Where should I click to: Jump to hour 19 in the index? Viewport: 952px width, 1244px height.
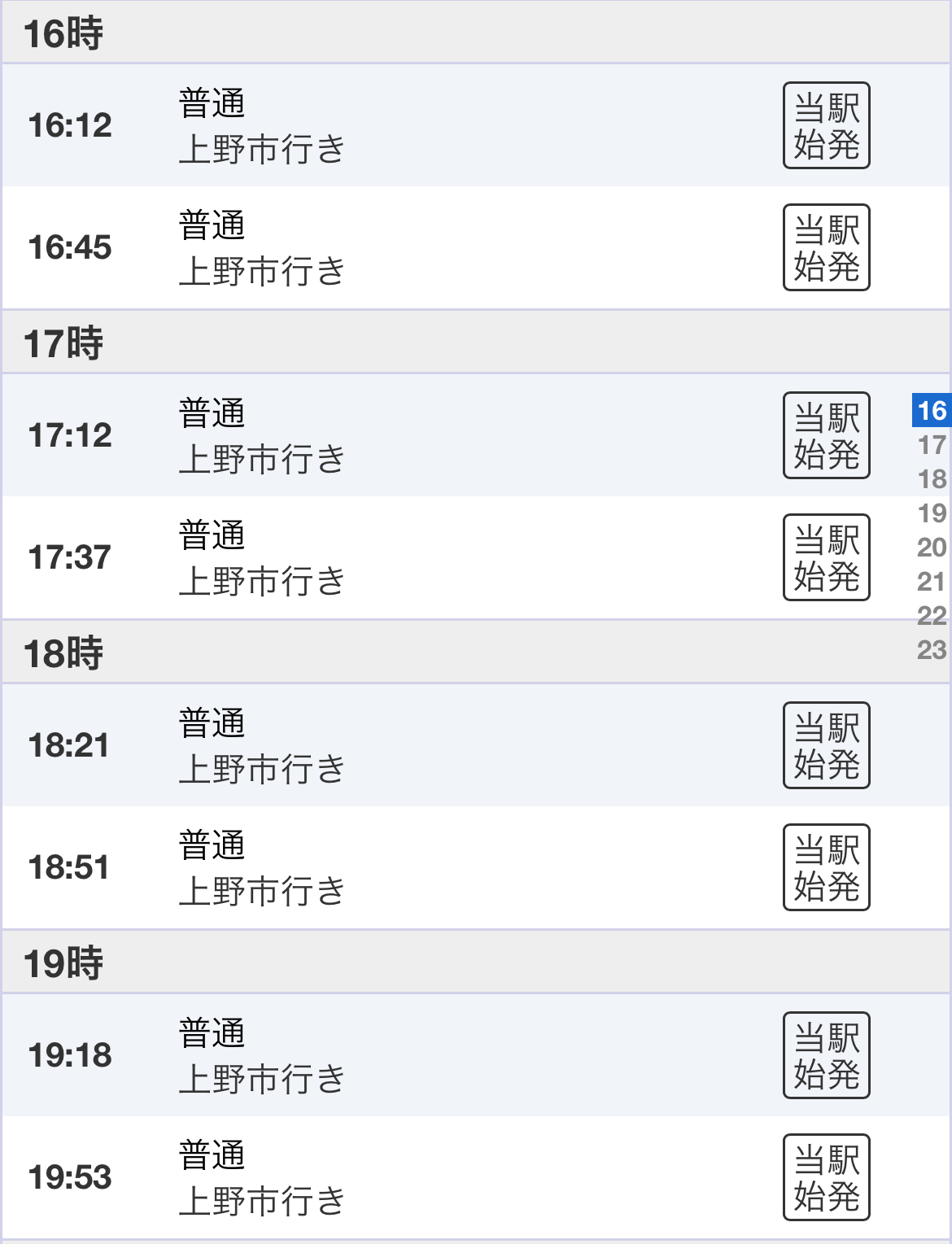point(932,513)
